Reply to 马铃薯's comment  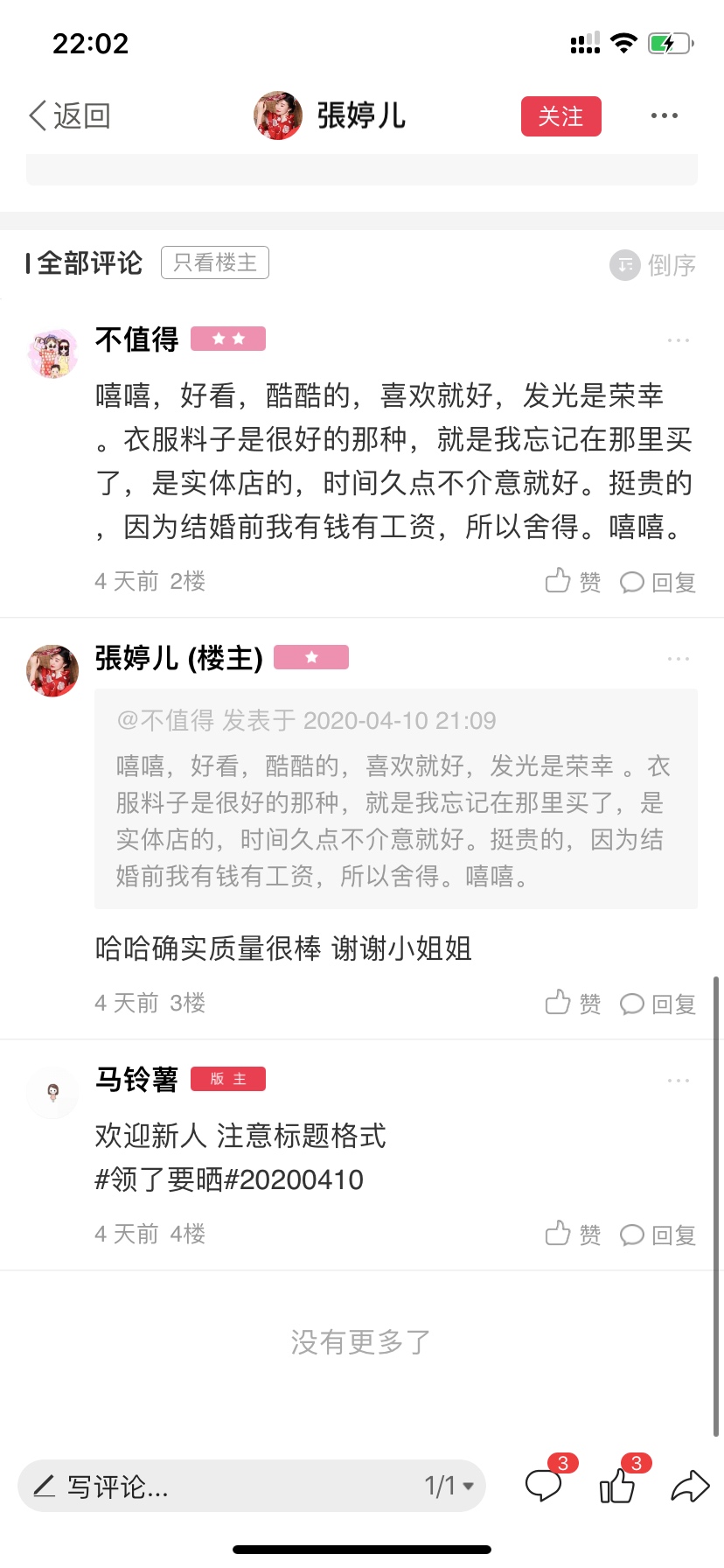tap(658, 1235)
